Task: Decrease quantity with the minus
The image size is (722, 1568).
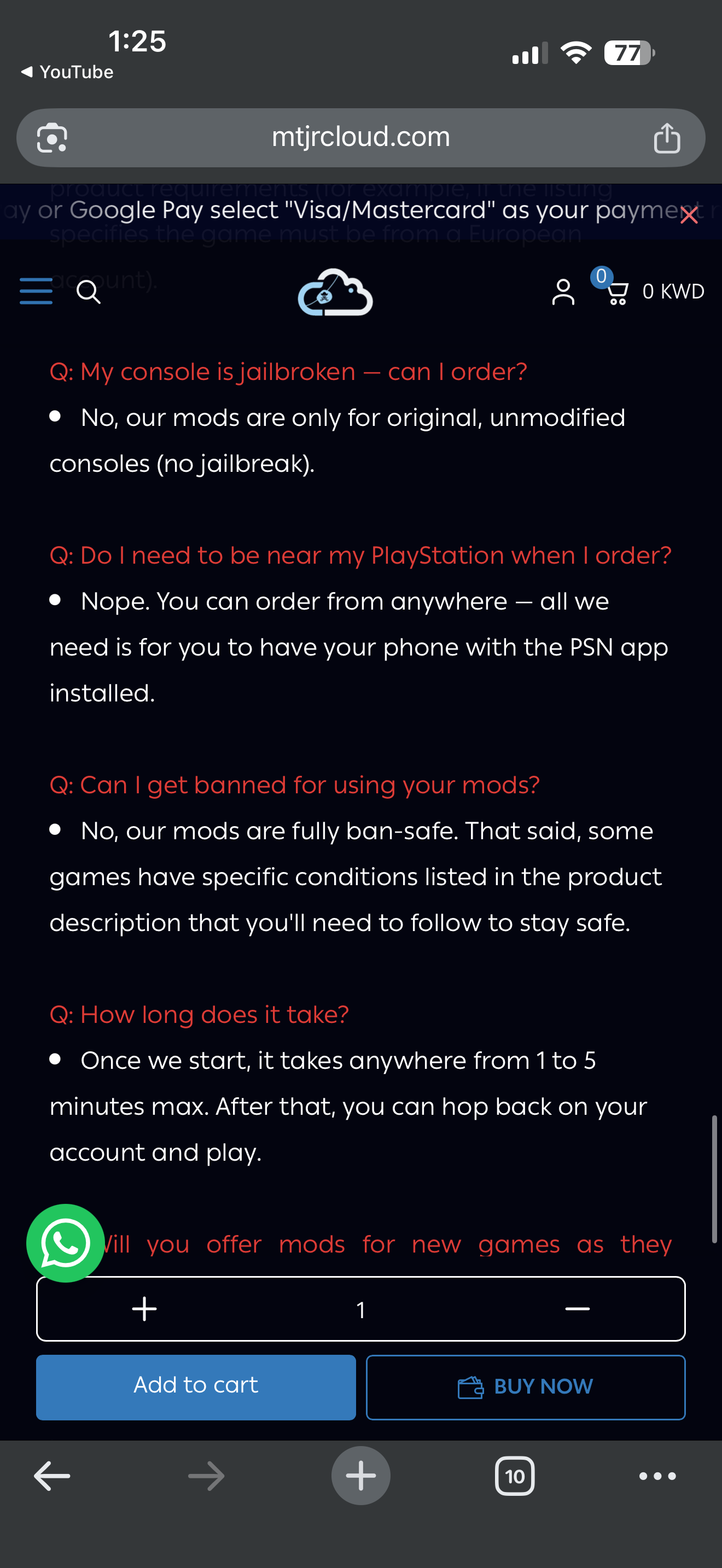Action: [x=577, y=1308]
